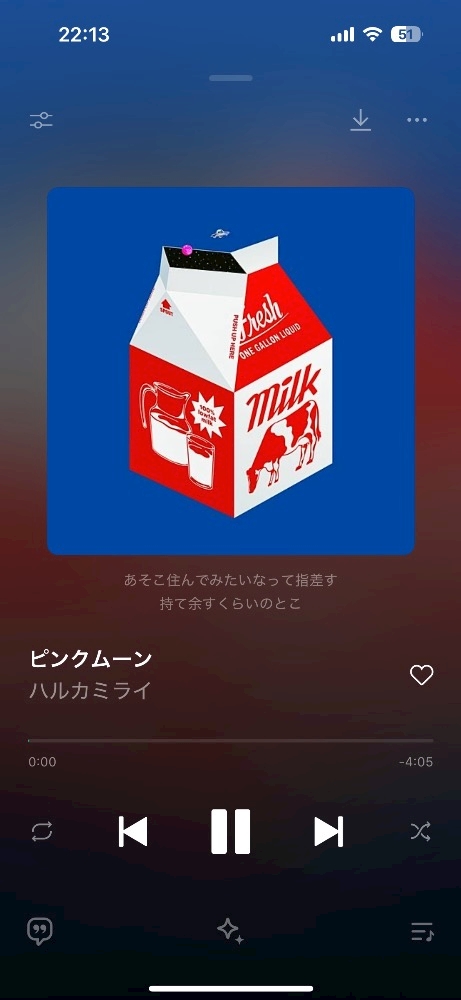
Task: Like ピンクムーン with the heart icon
Action: point(421,675)
